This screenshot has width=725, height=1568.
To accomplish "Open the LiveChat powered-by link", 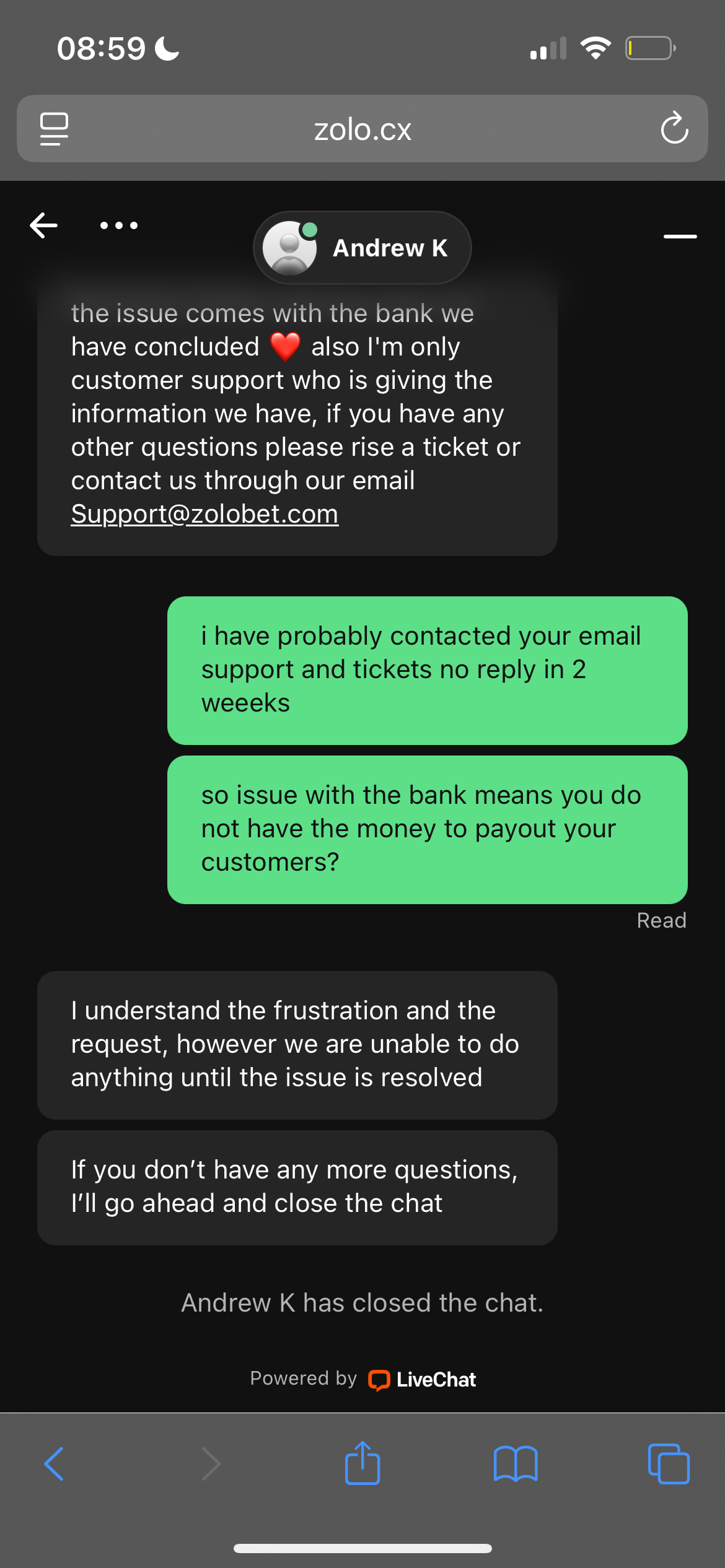I will pyautogui.click(x=423, y=1379).
